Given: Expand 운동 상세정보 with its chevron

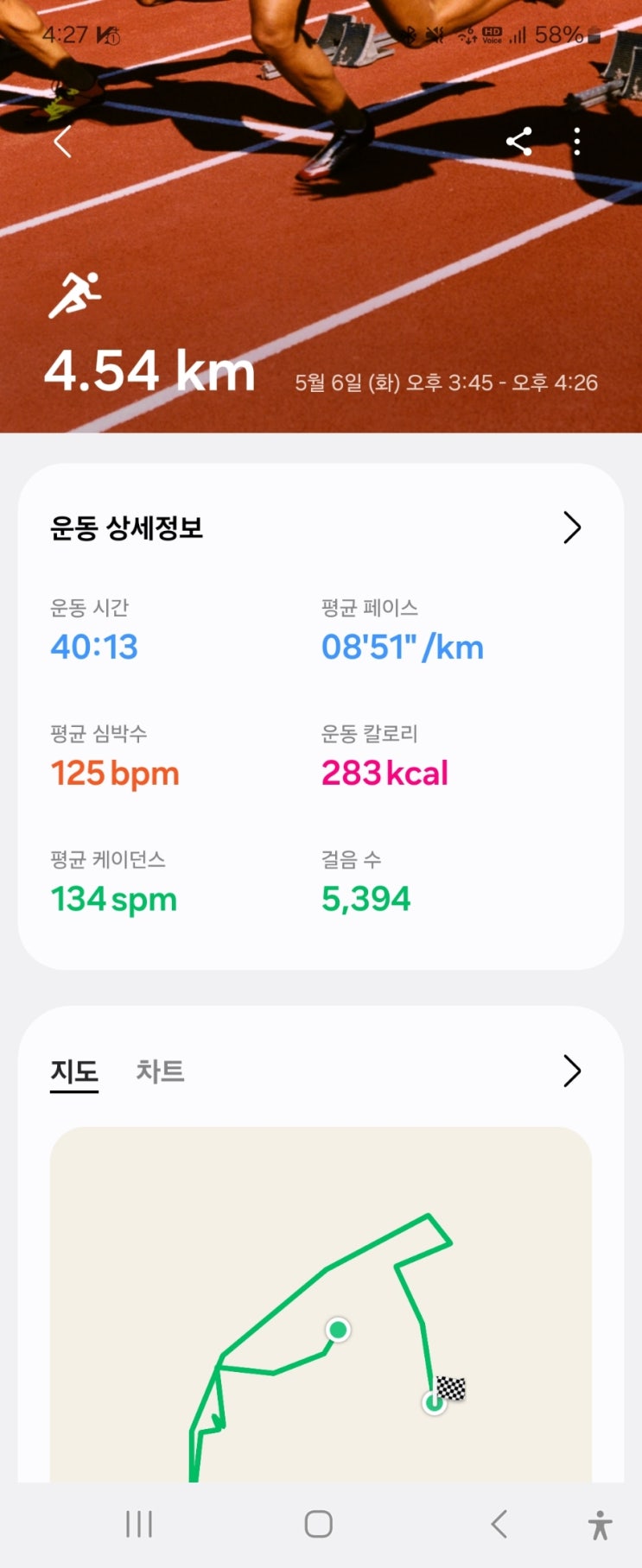Looking at the screenshot, I should point(571,528).
